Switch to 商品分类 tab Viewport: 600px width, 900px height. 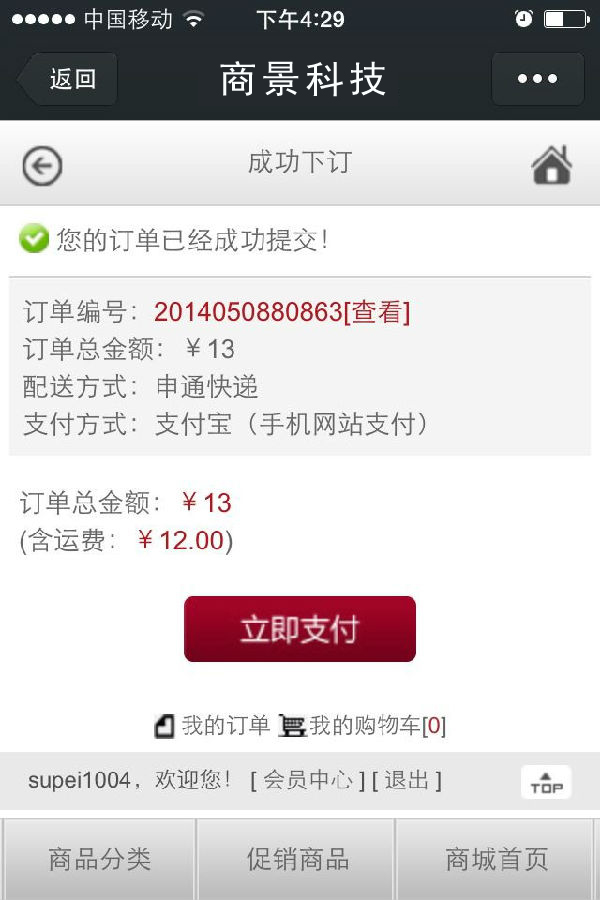click(99, 859)
